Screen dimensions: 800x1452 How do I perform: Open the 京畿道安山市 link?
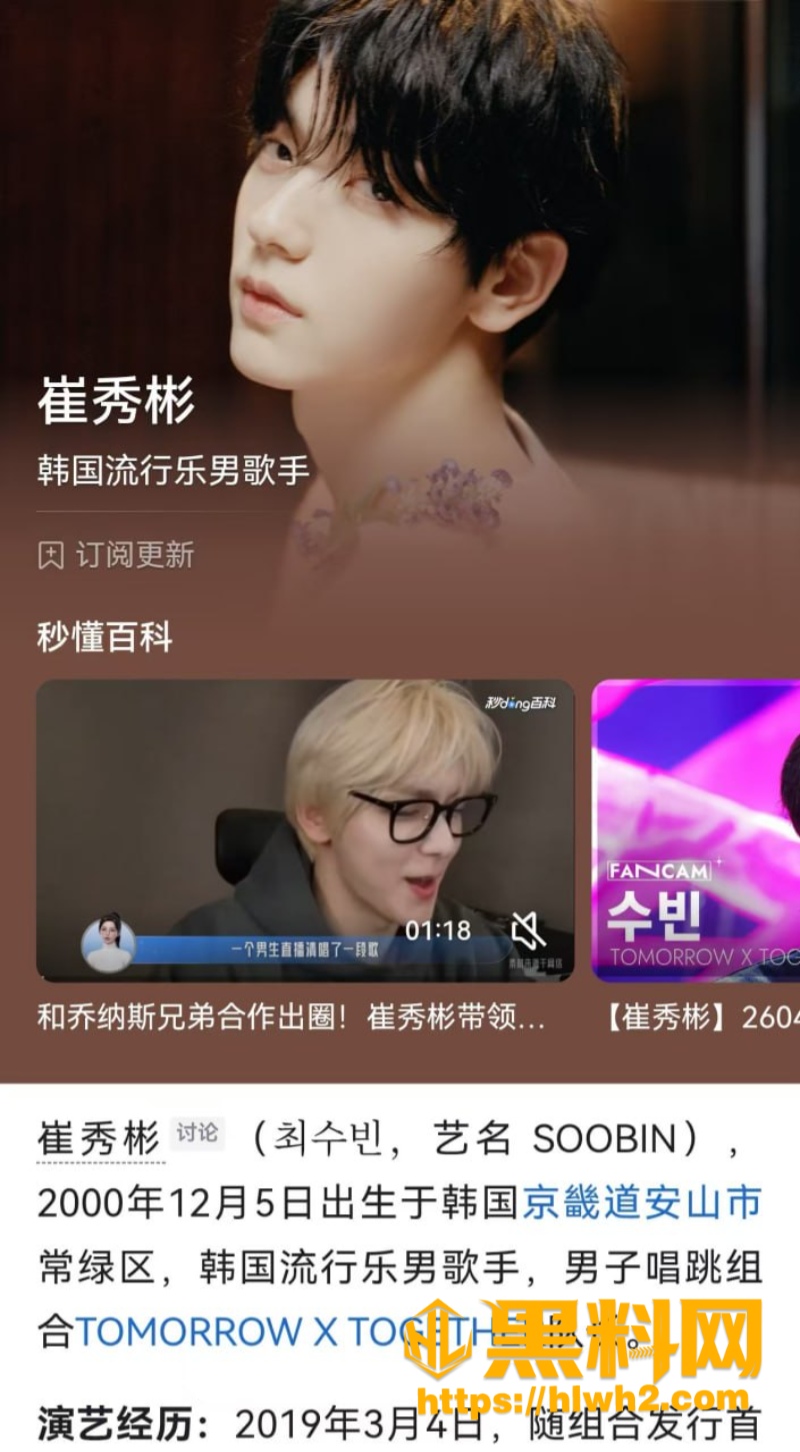tap(642, 1202)
